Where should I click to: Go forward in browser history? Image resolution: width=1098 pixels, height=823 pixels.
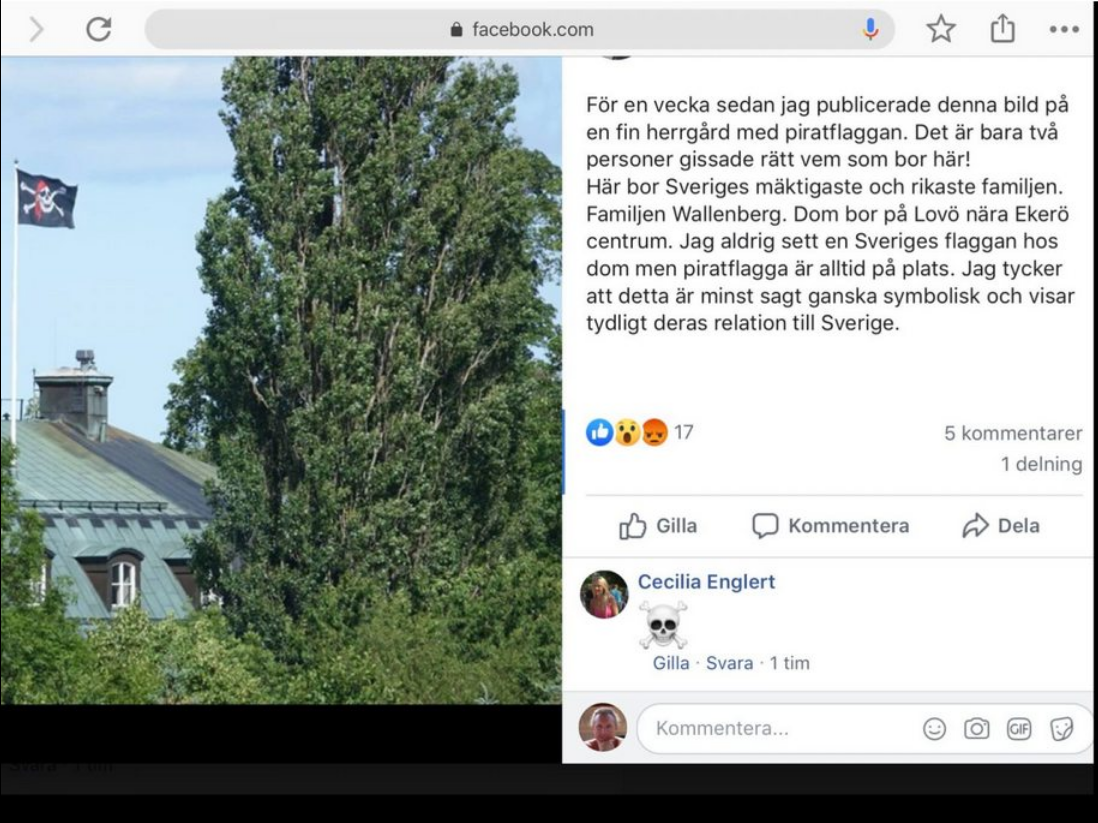[x=37, y=30]
